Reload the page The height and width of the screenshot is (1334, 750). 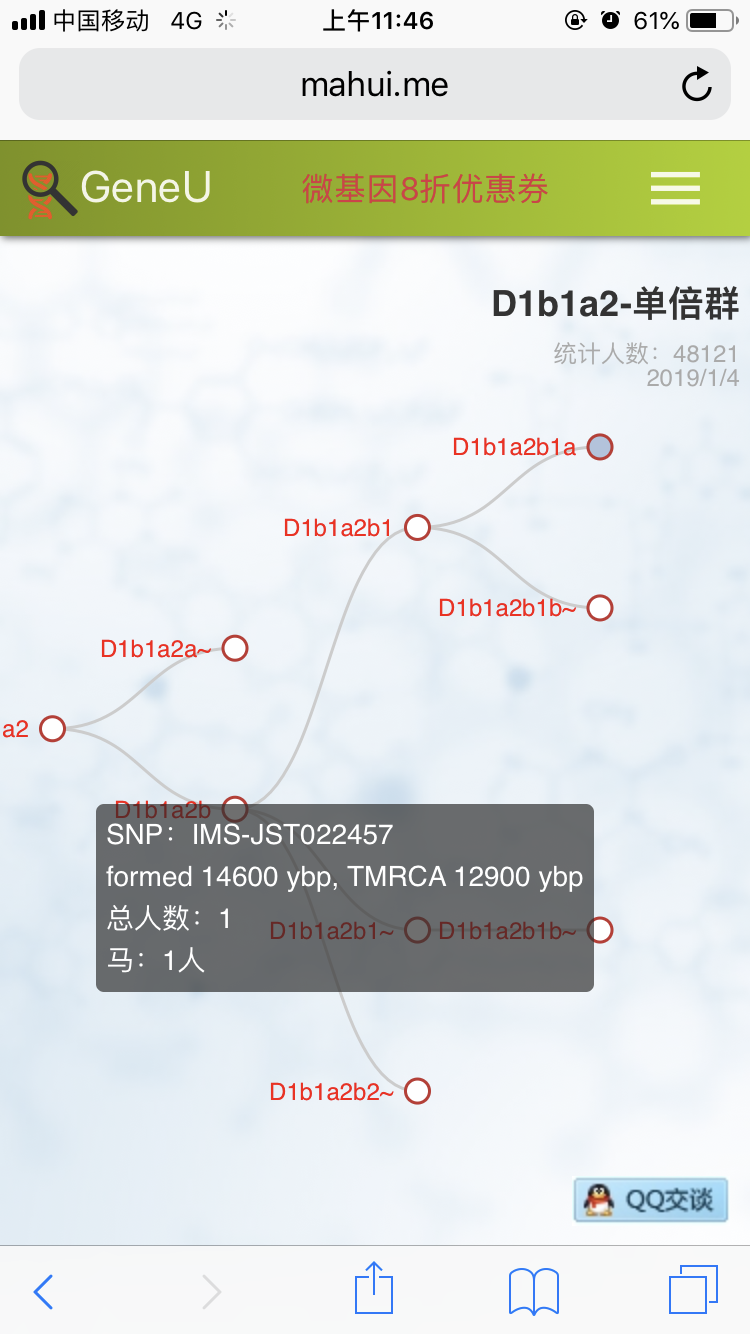(696, 85)
